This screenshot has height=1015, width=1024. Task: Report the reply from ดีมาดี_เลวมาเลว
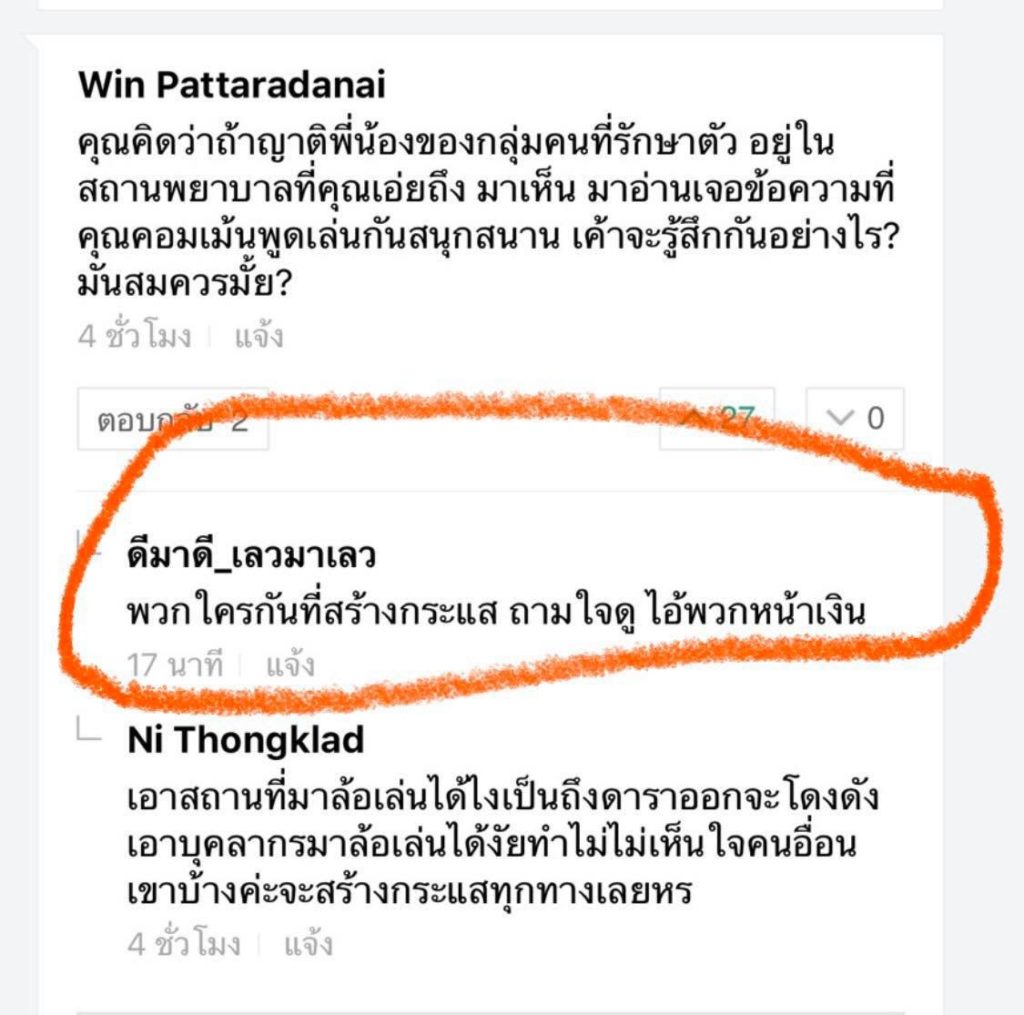(290, 664)
